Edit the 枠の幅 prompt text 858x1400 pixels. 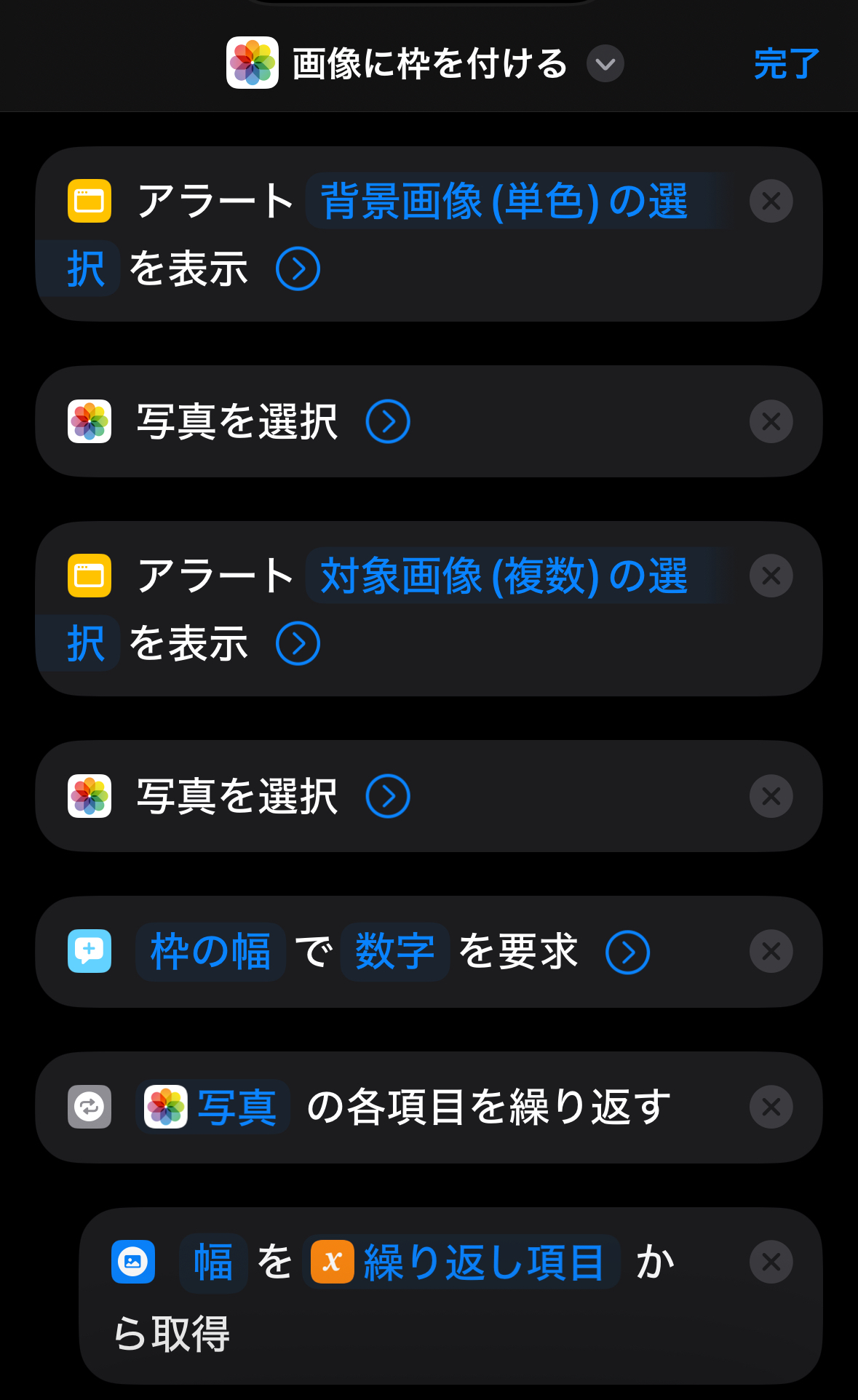coord(210,951)
